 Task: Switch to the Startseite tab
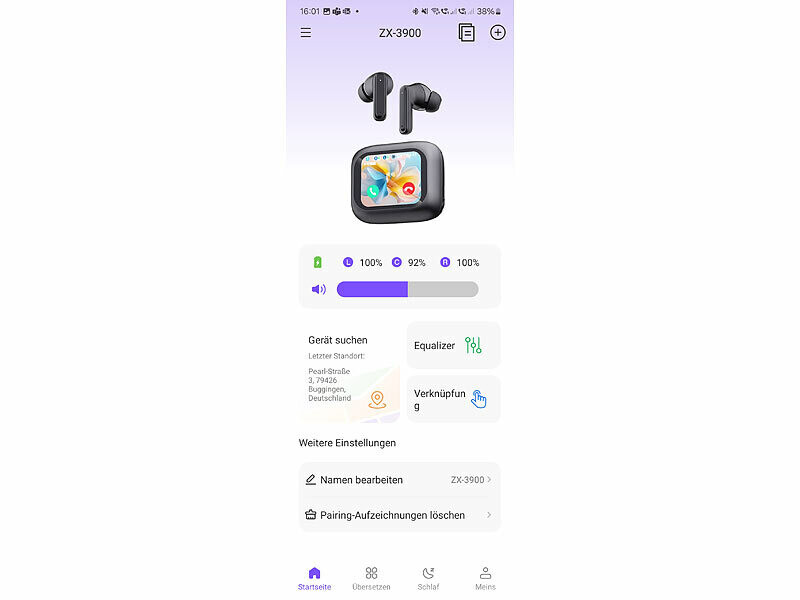point(314,578)
